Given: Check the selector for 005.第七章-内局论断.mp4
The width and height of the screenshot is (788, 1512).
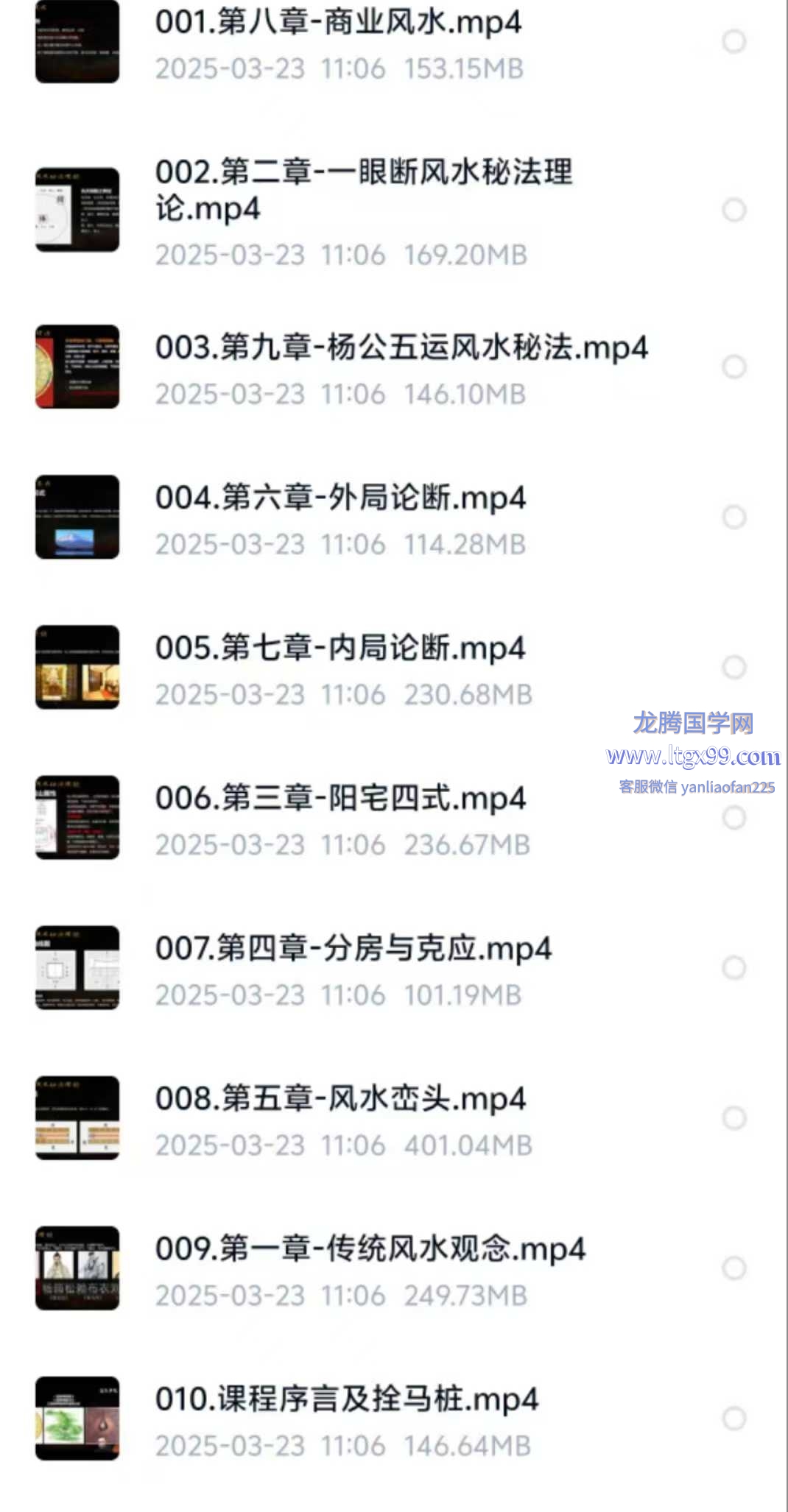Looking at the screenshot, I should [734, 668].
